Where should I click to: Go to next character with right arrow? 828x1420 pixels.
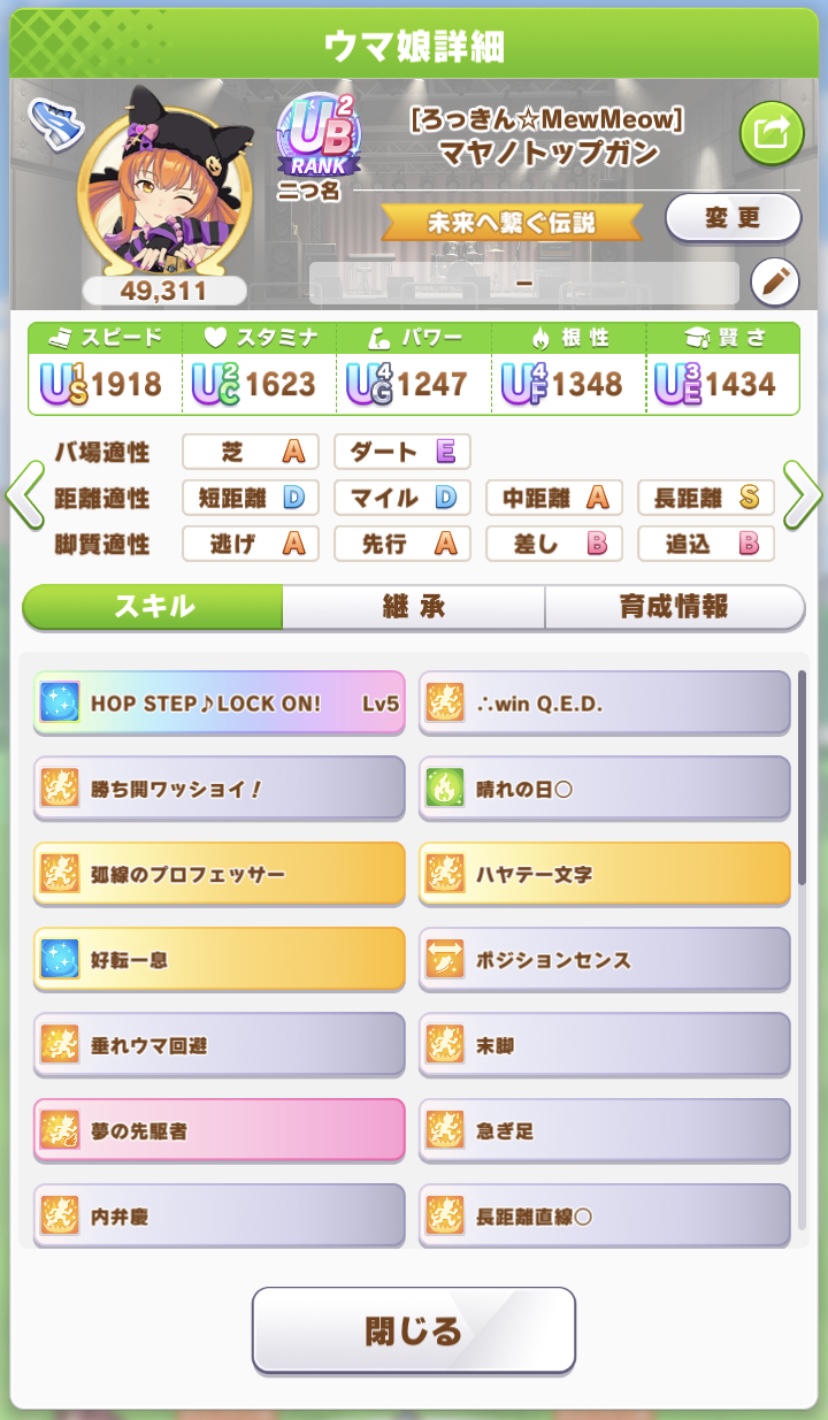802,495
